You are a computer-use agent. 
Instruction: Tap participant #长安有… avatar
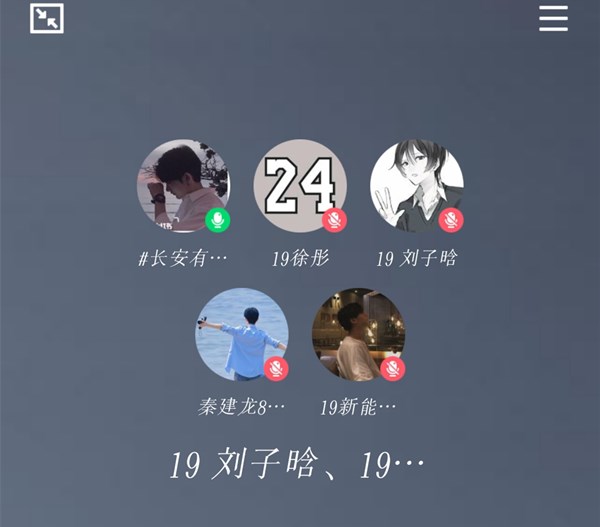coord(183,186)
